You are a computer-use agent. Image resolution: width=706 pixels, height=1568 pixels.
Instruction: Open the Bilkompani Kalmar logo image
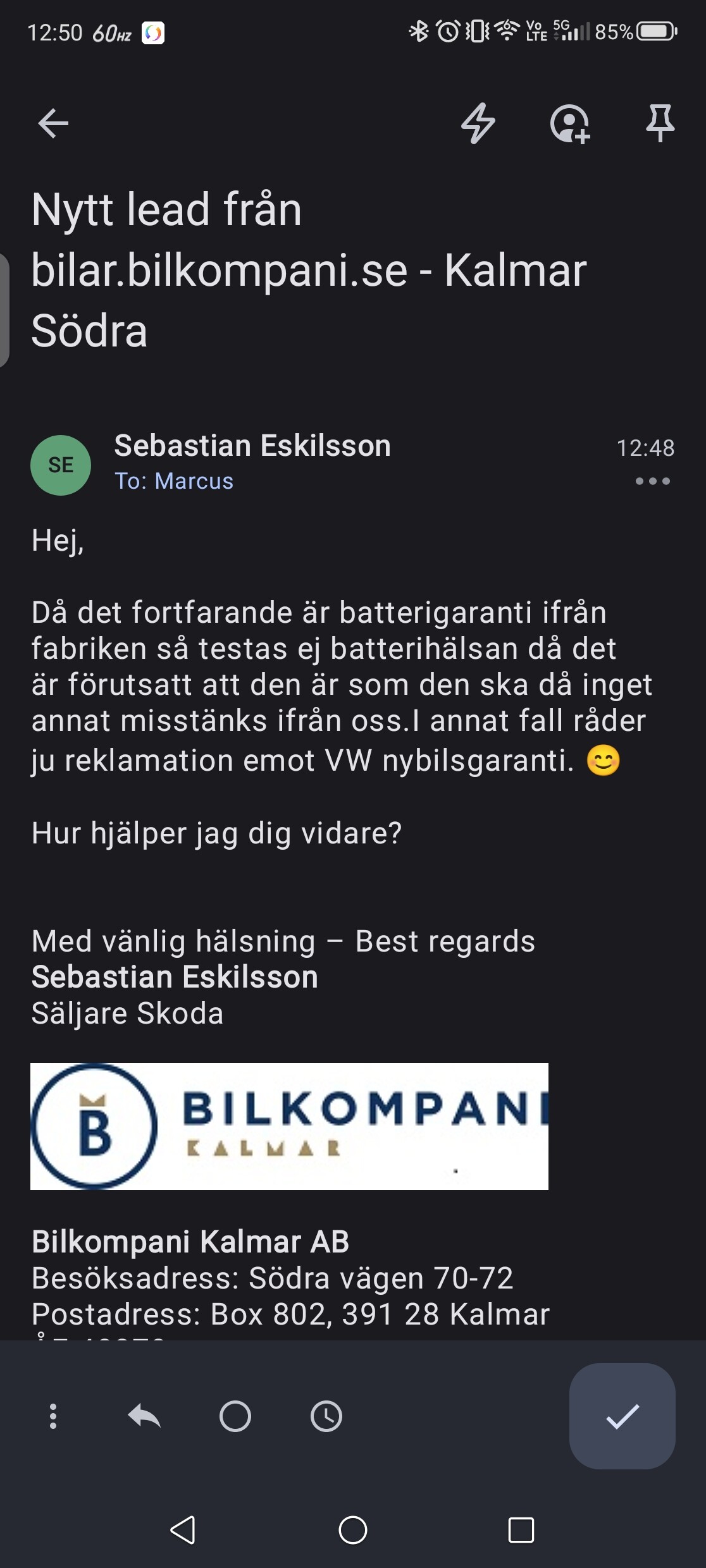point(289,1126)
